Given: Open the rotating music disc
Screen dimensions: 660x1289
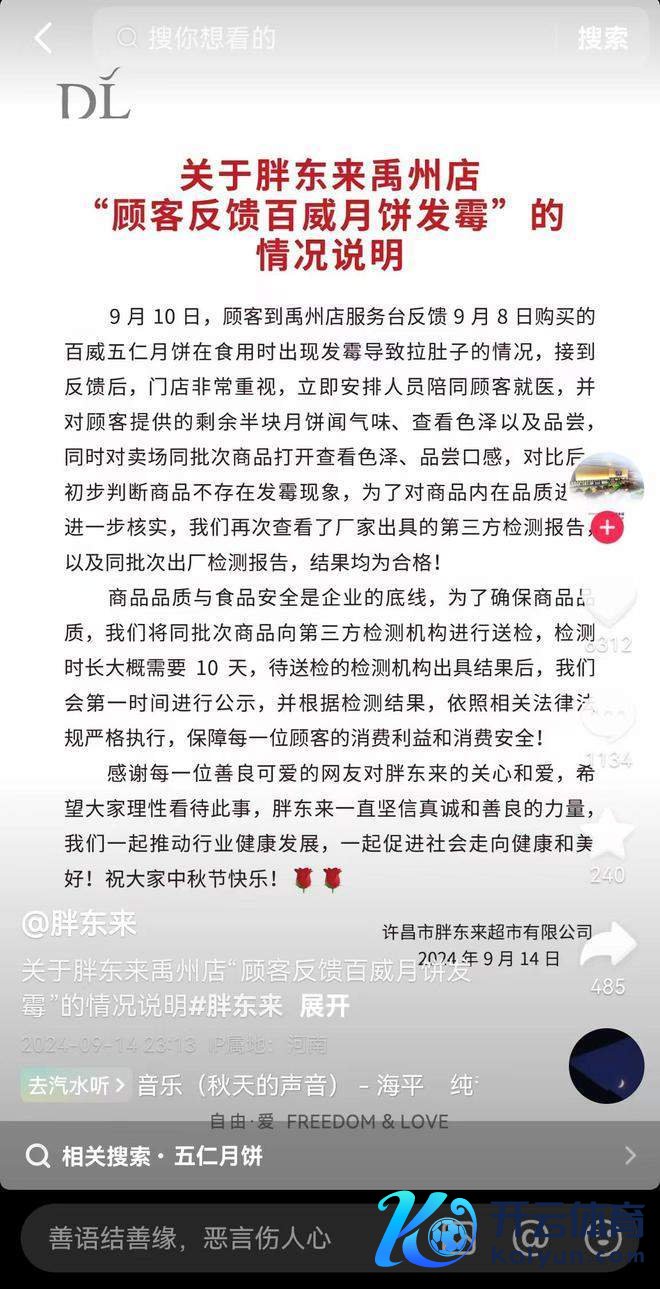Looking at the screenshot, I should pos(606,1065).
